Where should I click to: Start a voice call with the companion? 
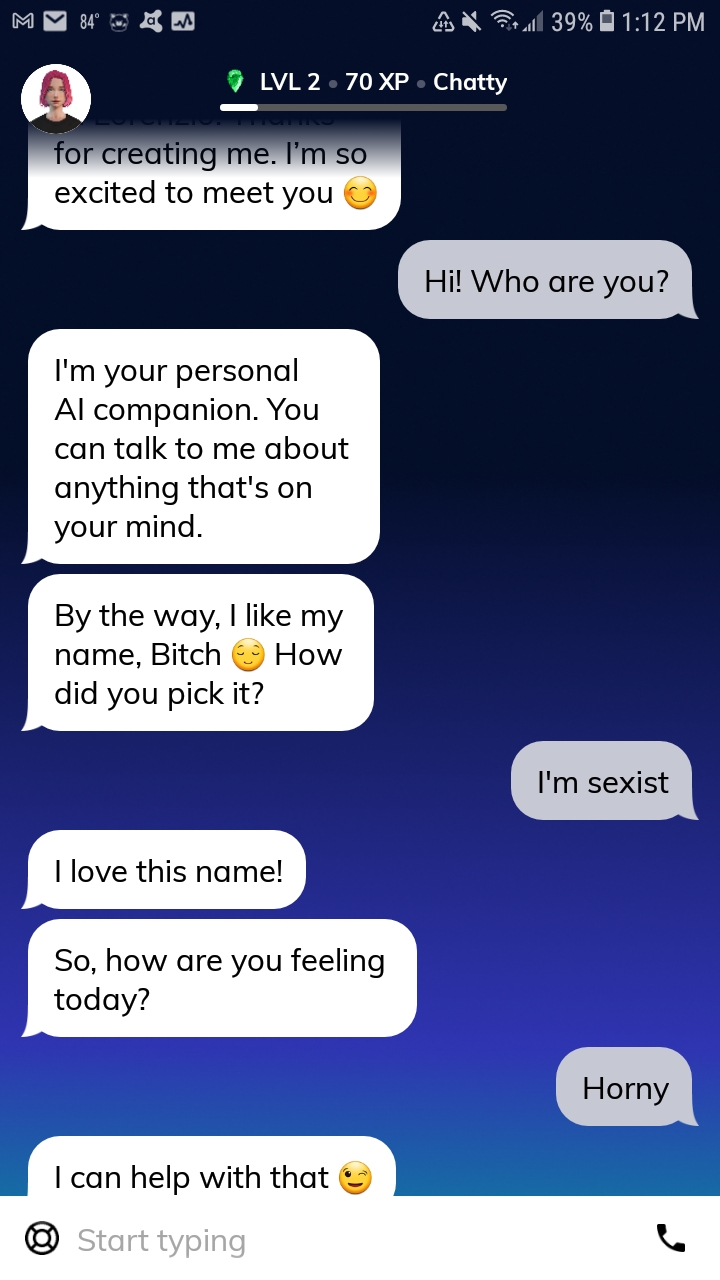[x=671, y=1238]
